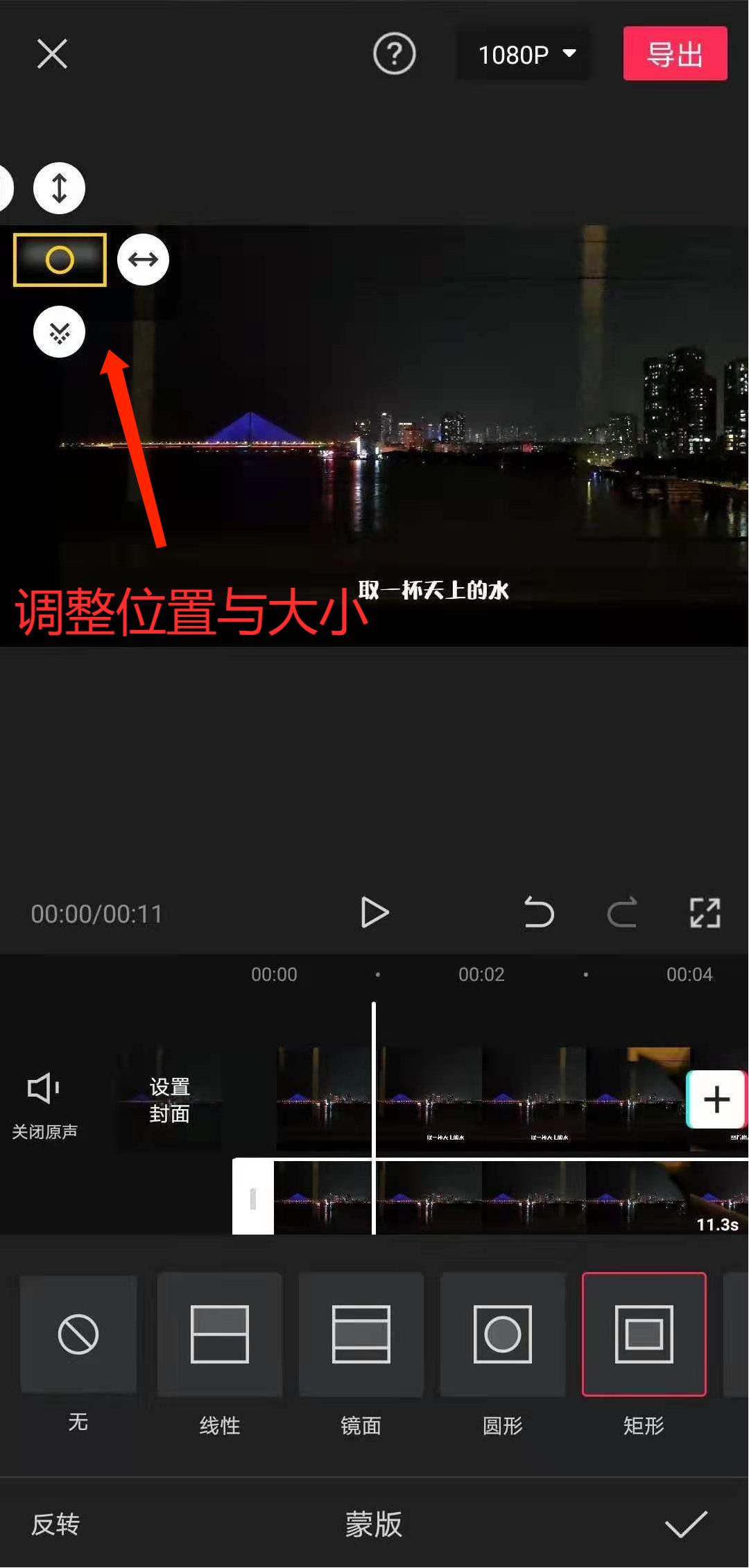Tap the redo icon
The height and width of the screenshot is (1568, 749).
[621, 913]
